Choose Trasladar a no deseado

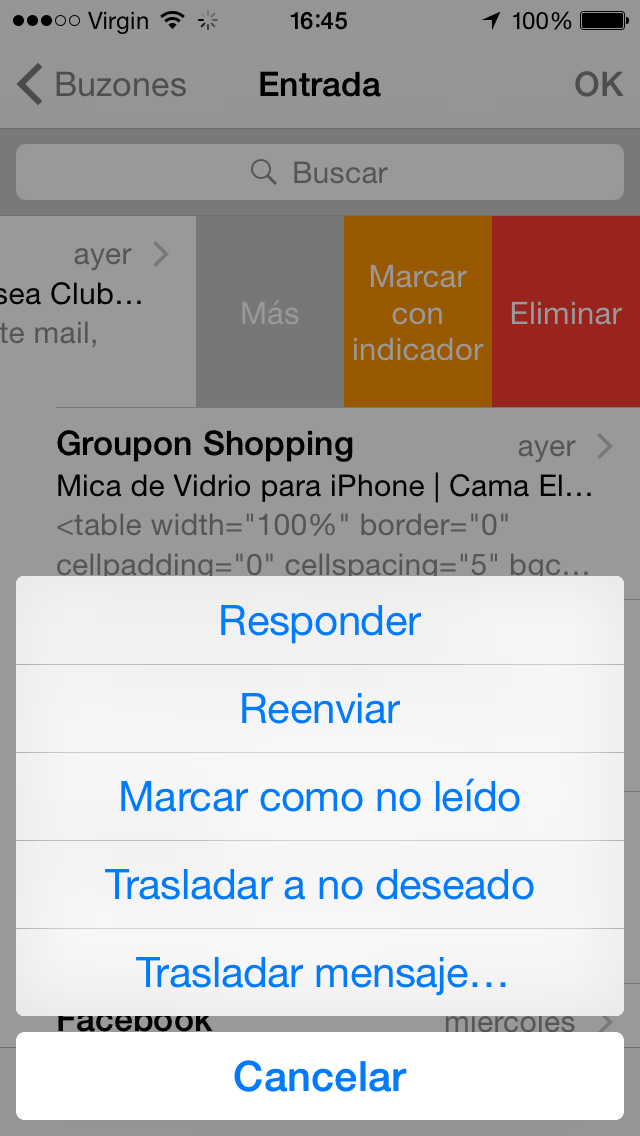tap(320, 885)
